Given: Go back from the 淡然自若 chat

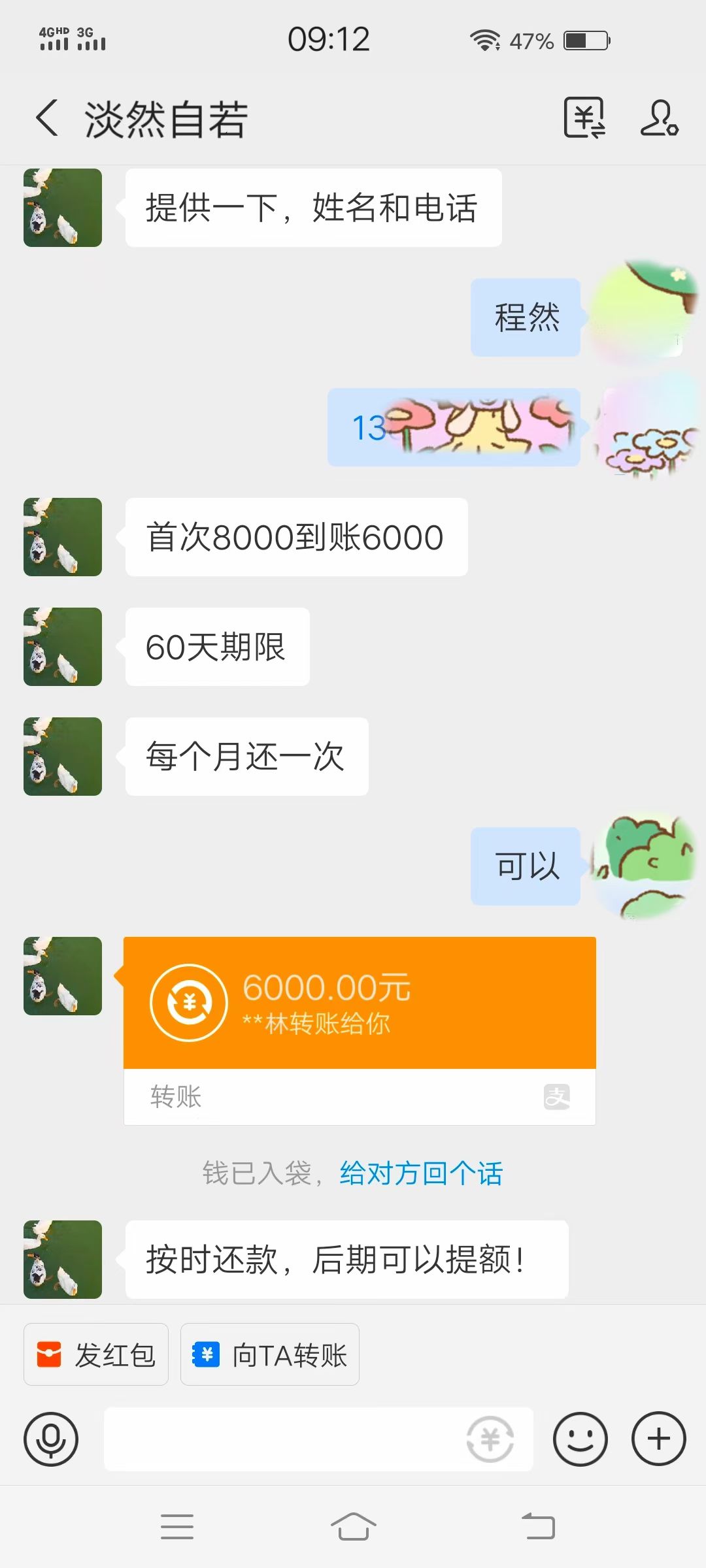Looking at the screenshot, I should [x=47, y=118].
